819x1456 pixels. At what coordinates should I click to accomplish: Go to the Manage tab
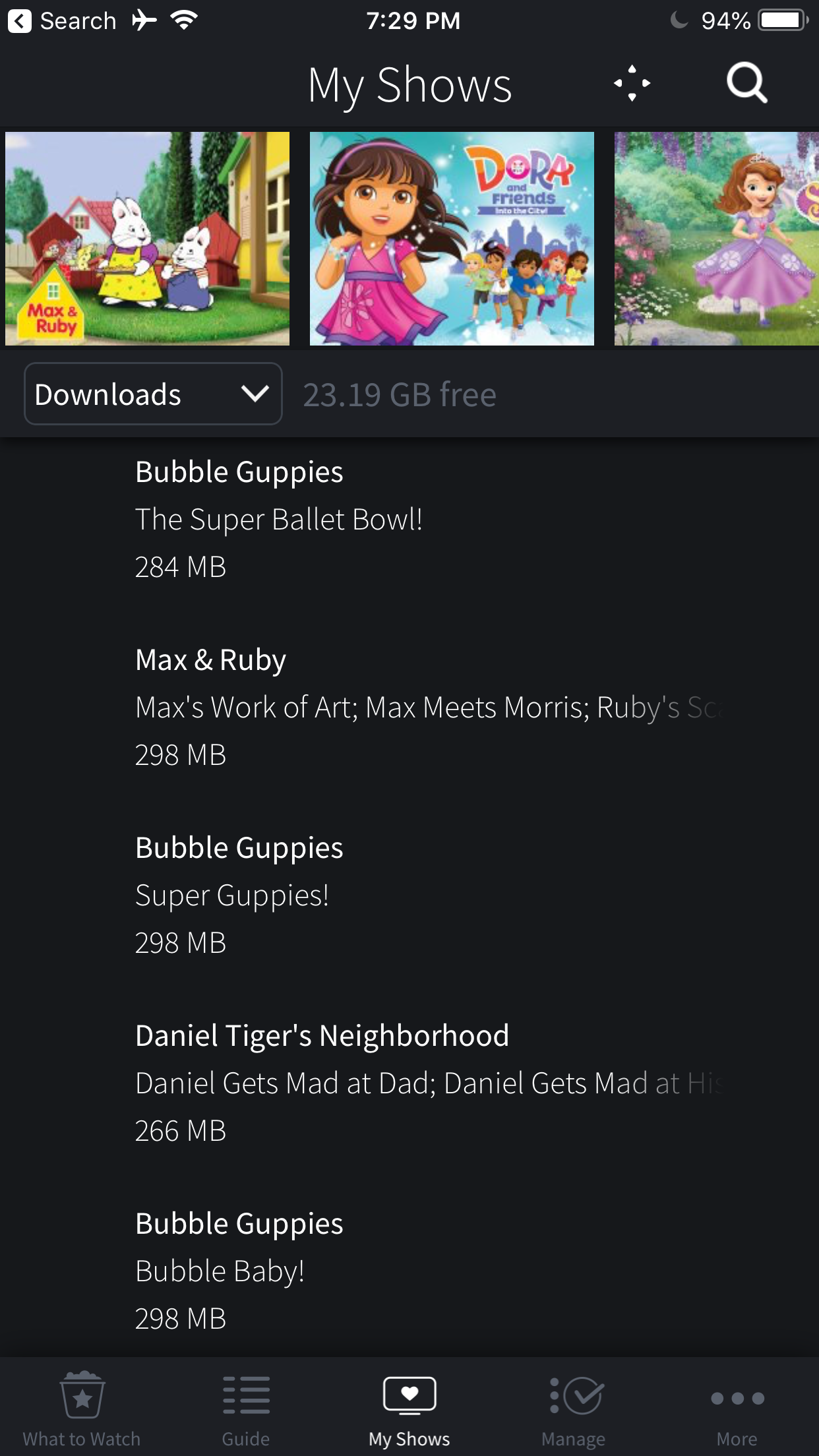pyautogui.click(x=574, y=1409)
